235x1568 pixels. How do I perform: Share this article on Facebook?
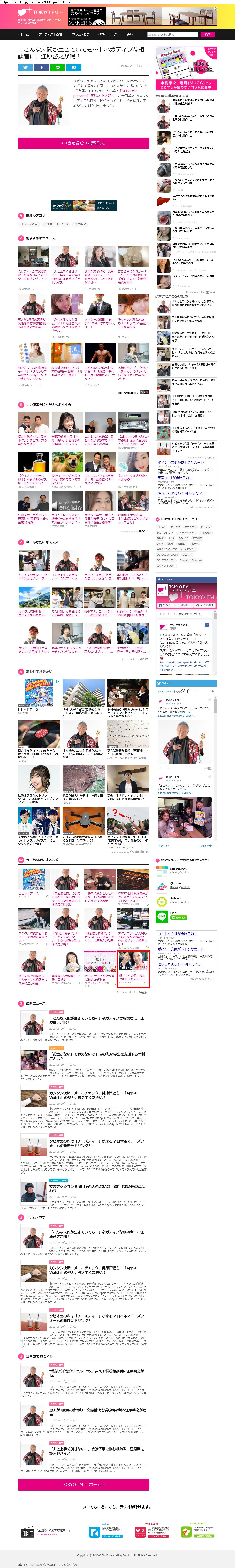click(41, 68)
